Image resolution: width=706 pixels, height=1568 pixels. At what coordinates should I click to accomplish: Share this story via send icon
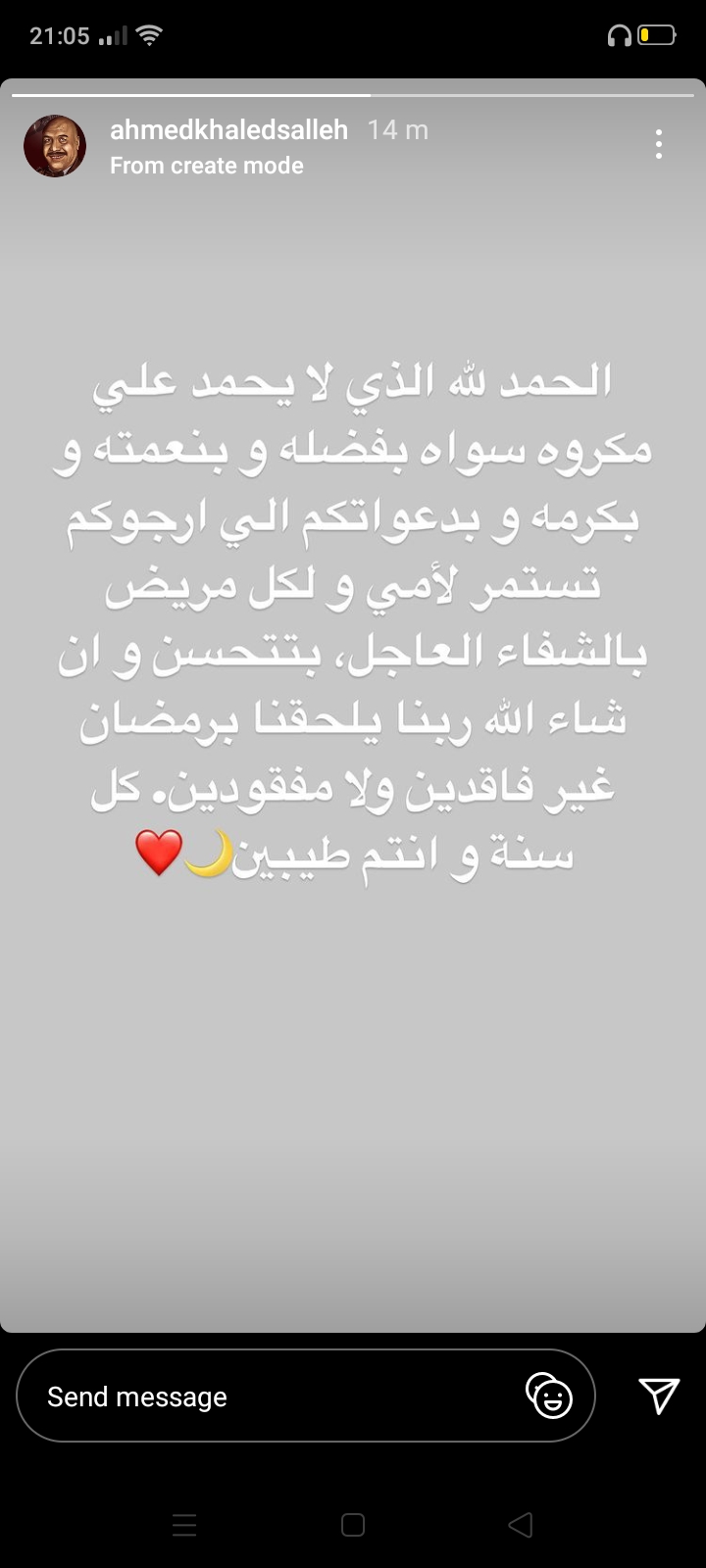[659, 1396]
